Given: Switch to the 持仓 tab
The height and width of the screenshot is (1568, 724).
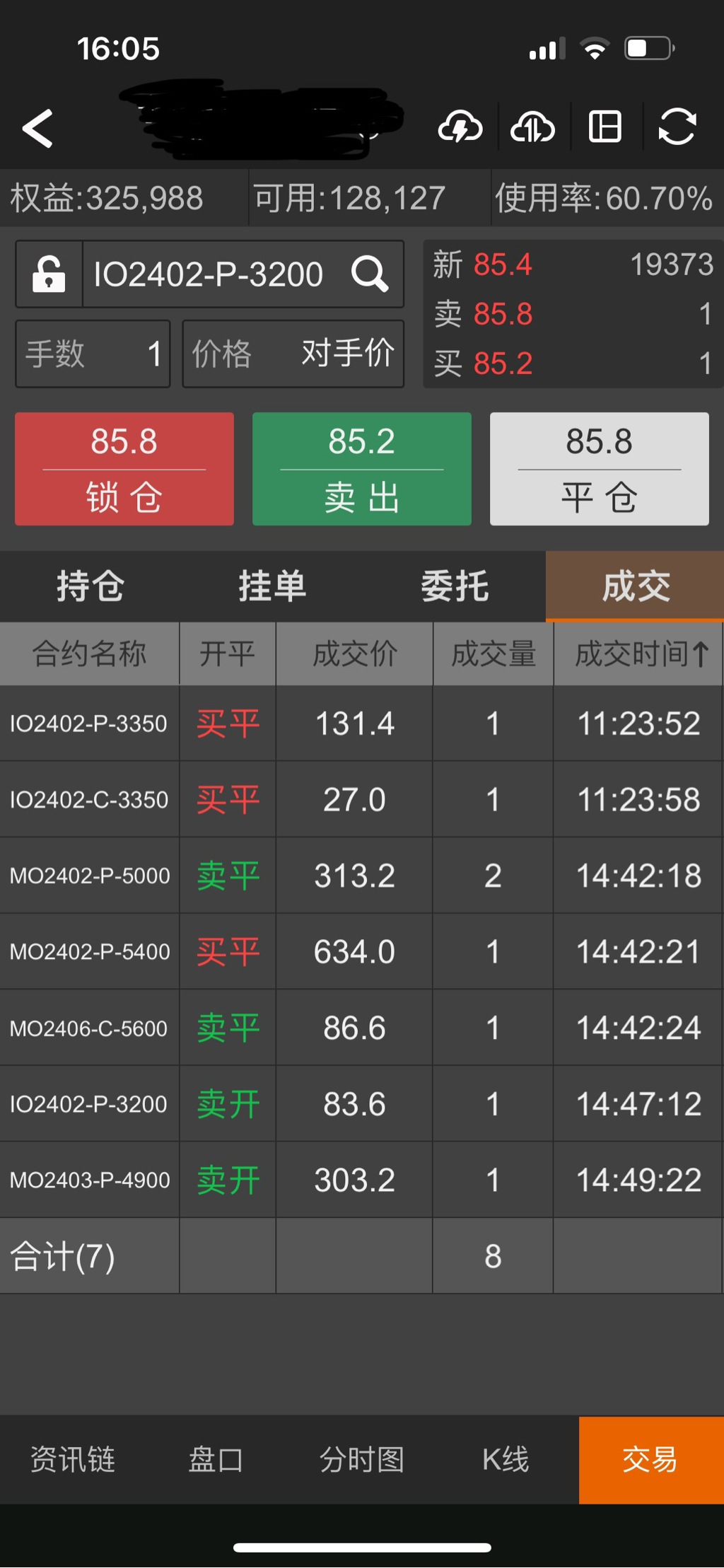Looking at the screenshot, I should (90, 586).
